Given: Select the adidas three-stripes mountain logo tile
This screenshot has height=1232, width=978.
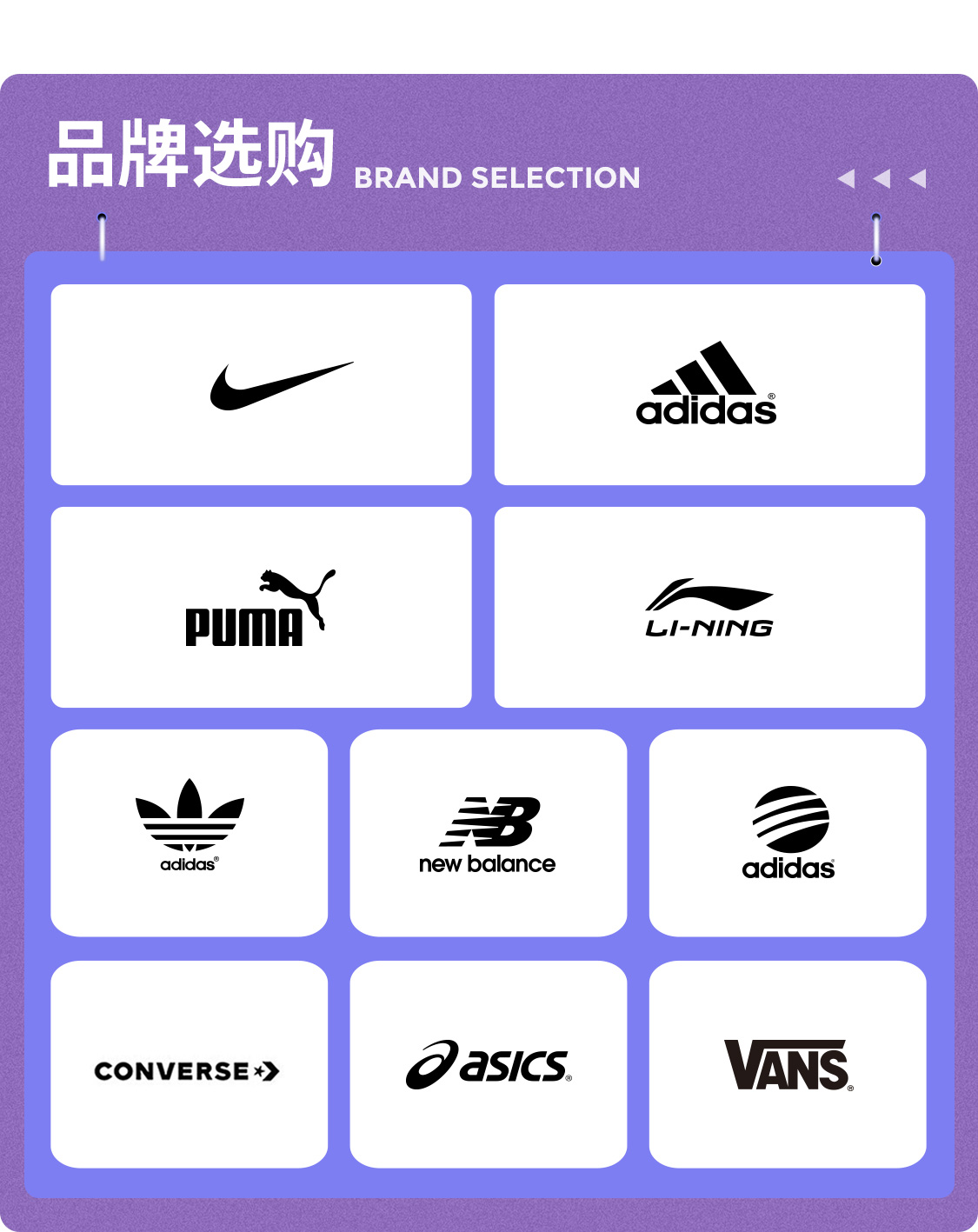Looking at the screenshot, I should (x=709, y=385).
